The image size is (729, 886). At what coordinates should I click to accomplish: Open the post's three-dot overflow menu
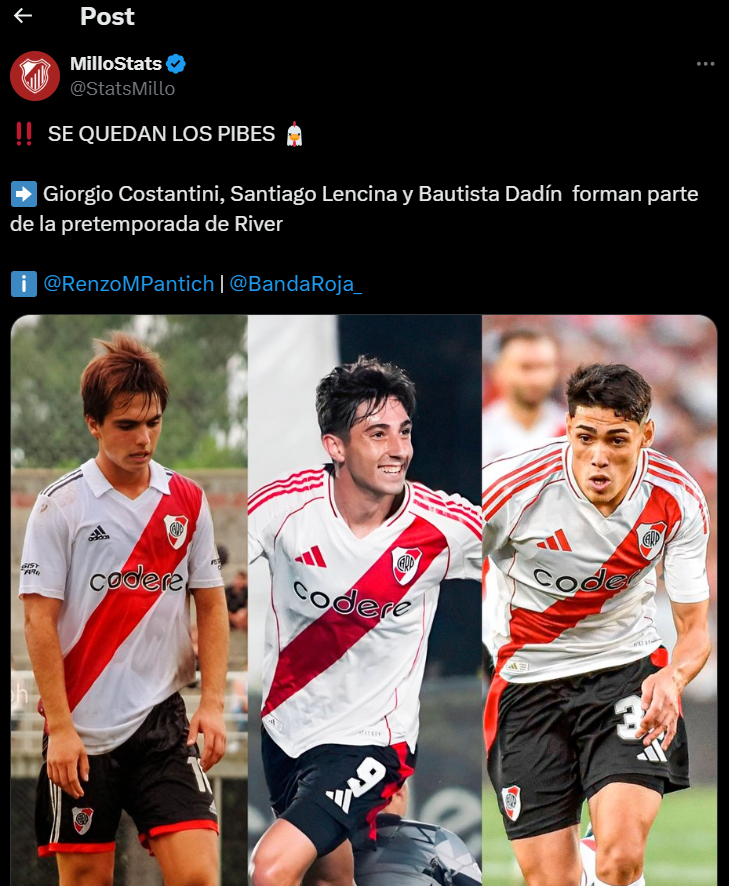coord(705,64)
